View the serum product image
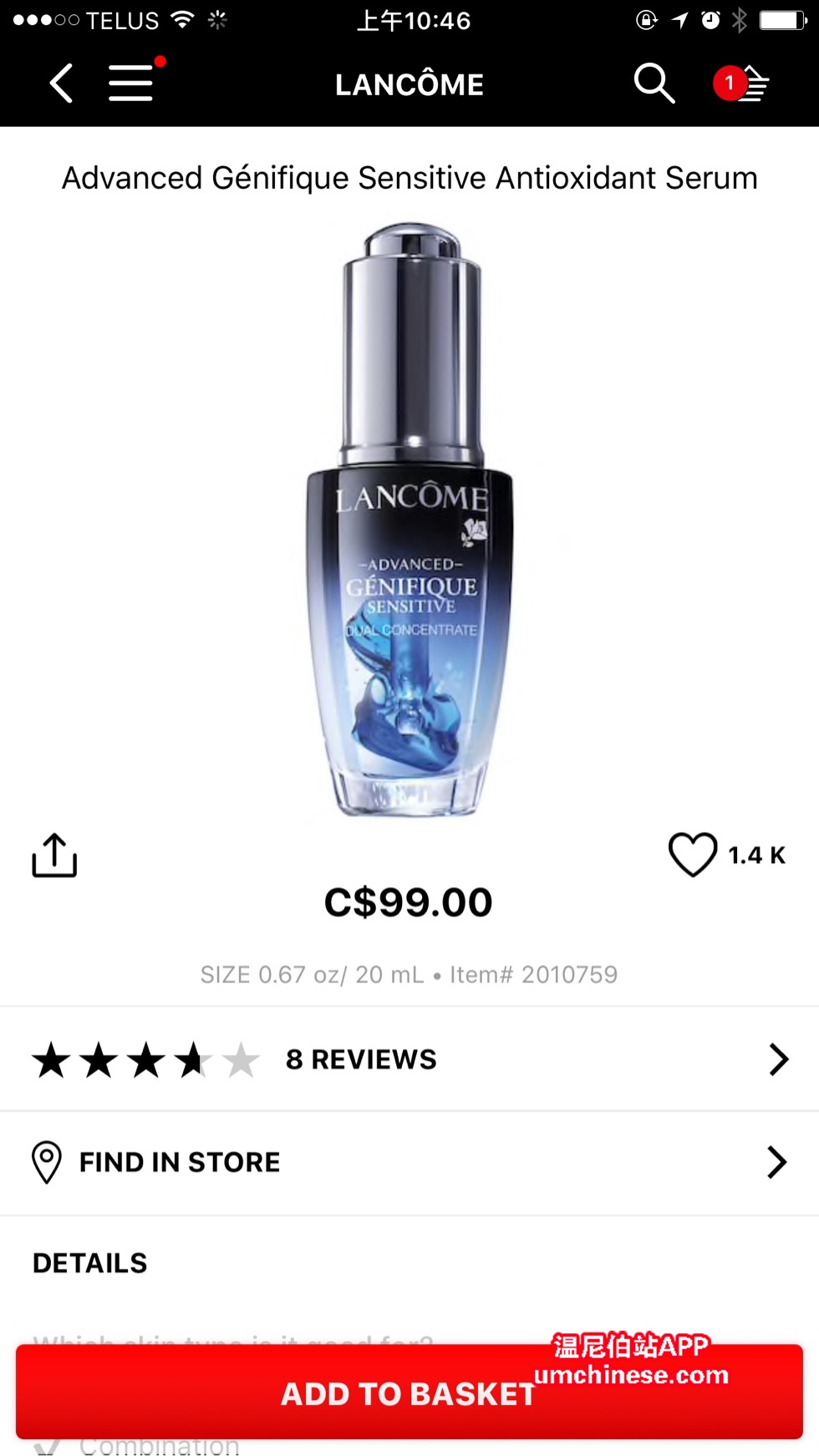 point(409,518)
